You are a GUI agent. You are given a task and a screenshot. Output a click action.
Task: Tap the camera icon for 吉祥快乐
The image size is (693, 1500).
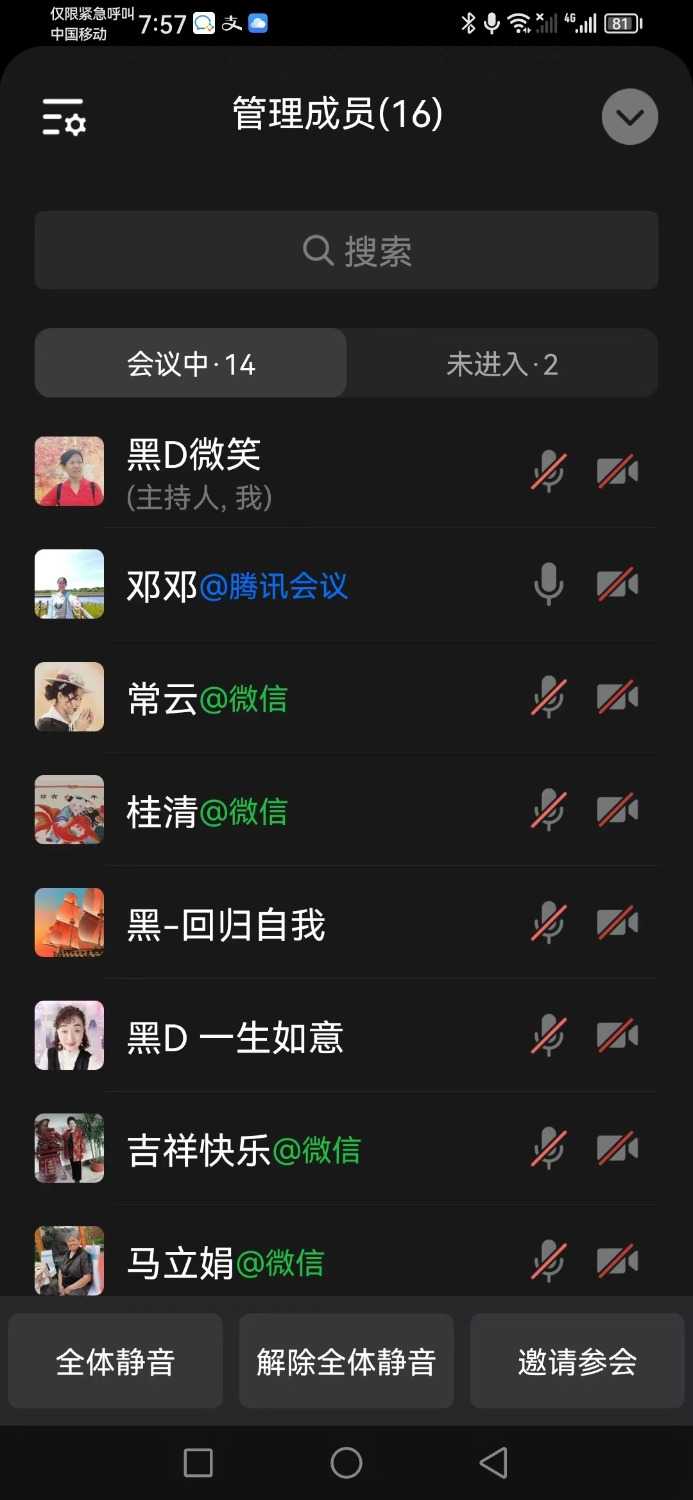[x=617, y=1149]
